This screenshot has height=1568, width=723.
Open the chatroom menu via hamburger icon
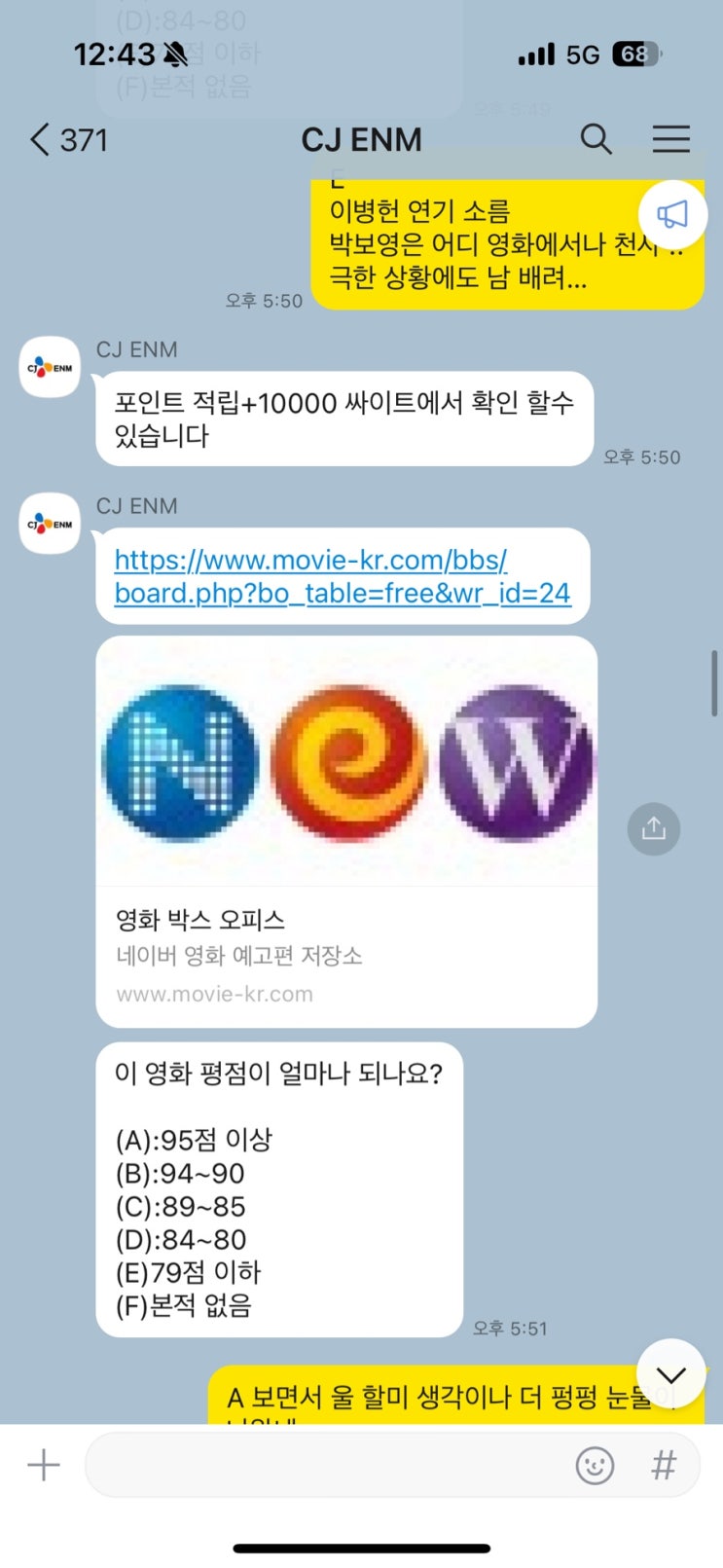tap(670, 140)
